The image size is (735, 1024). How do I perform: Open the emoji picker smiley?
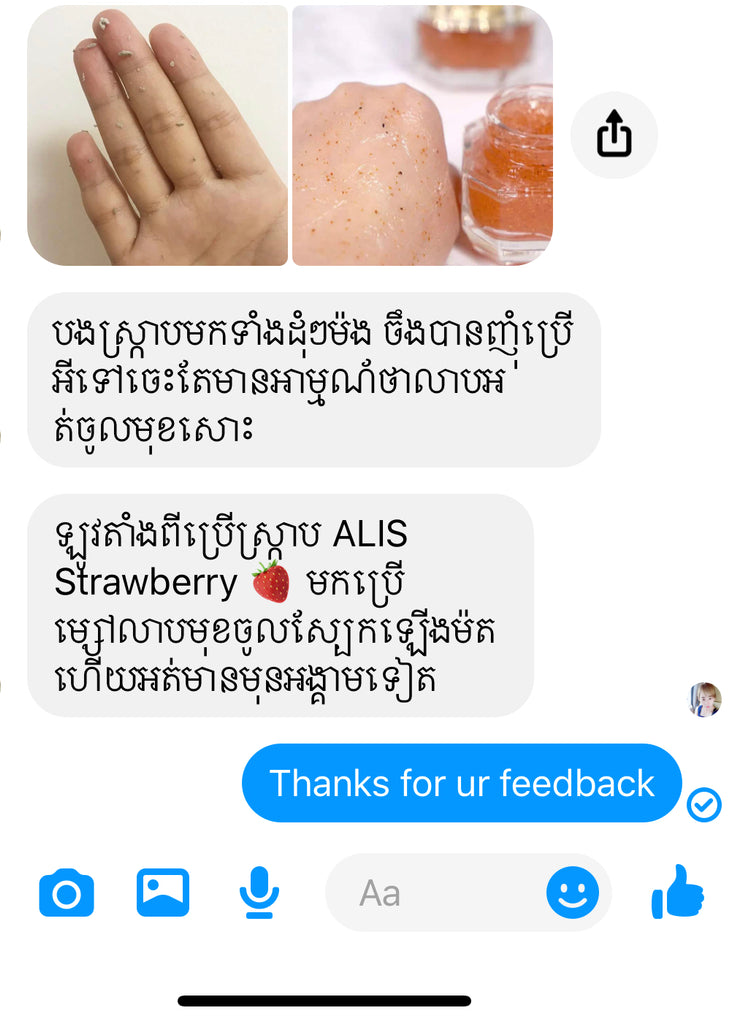tap(573, 892)
